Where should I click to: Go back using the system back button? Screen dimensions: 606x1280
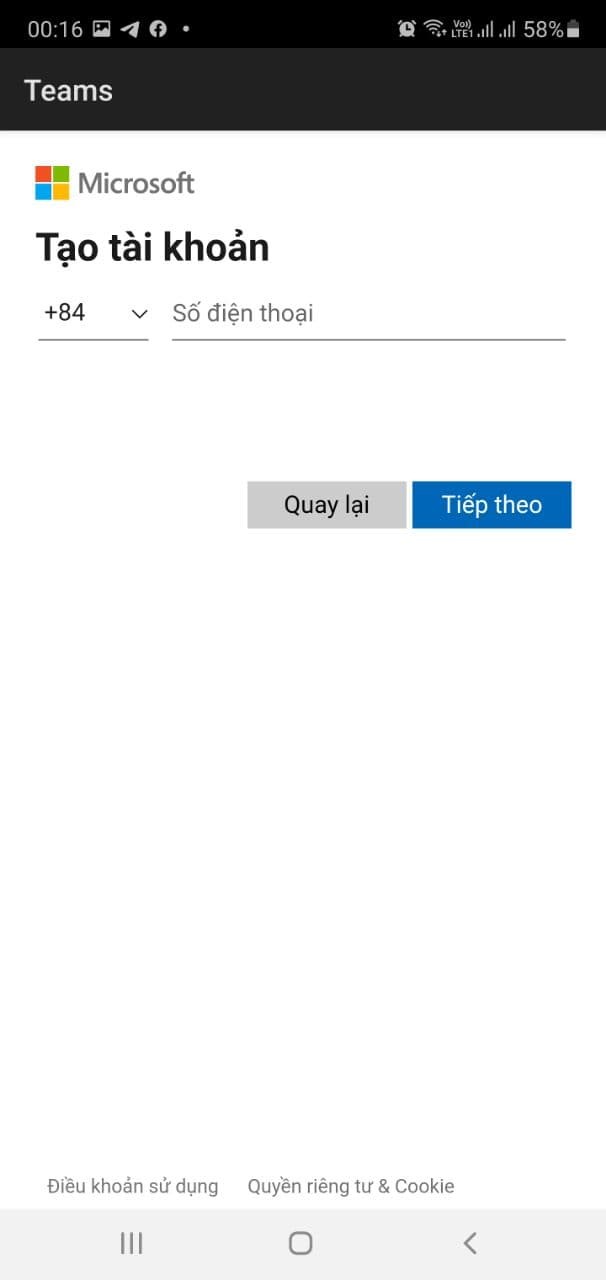coord(470,1243)
